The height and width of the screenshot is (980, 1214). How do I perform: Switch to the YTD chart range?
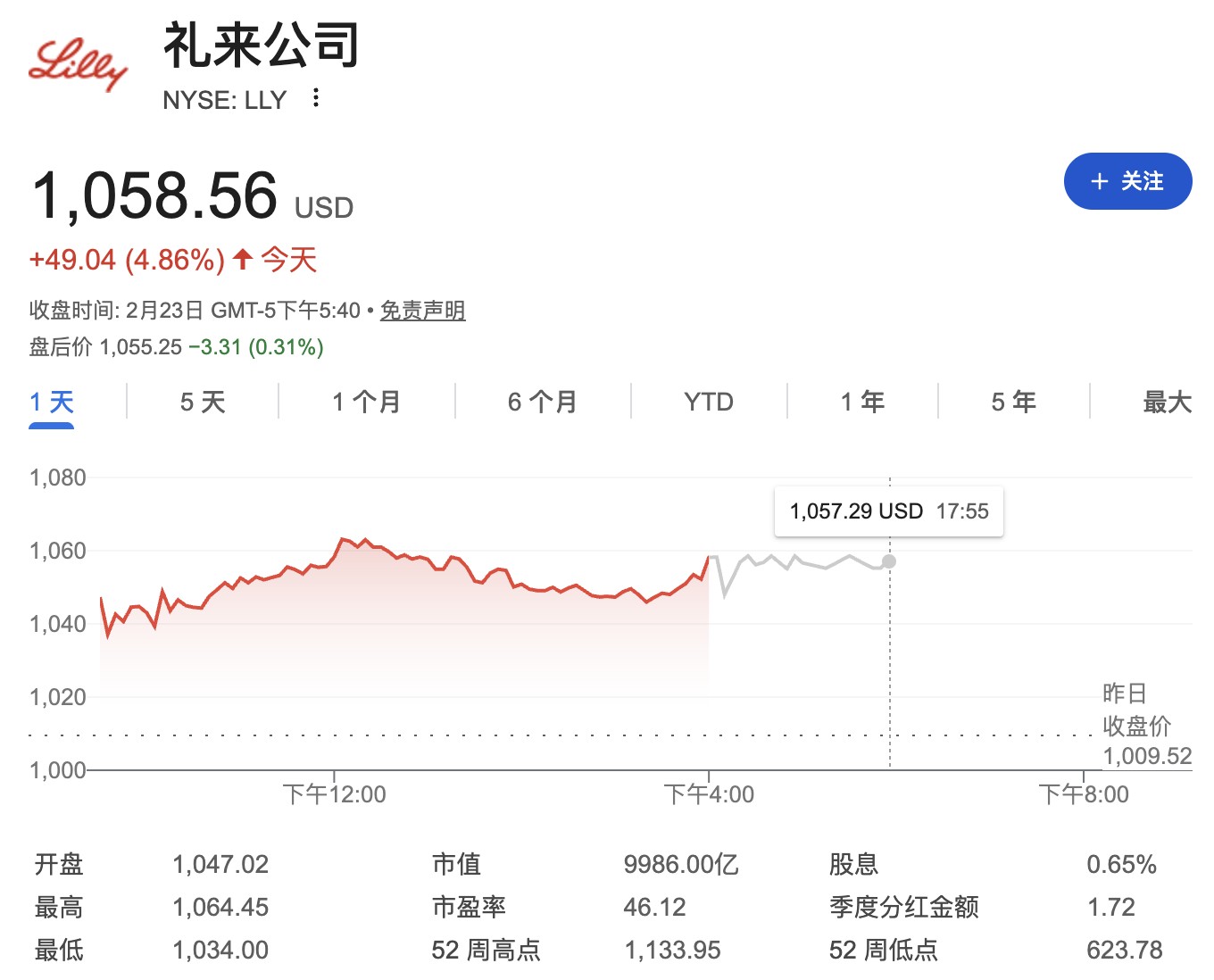click(709, 403)
